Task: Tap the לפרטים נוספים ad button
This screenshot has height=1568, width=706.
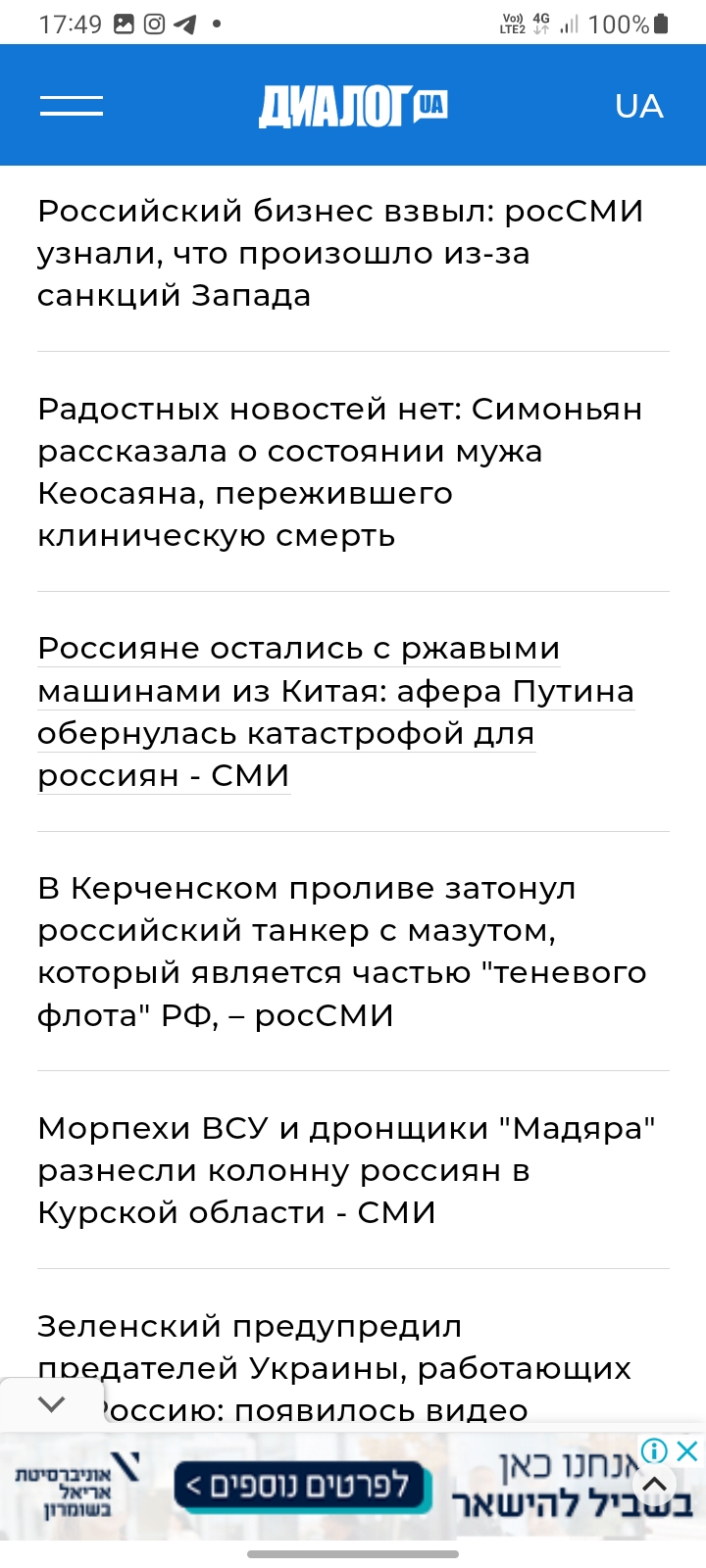Action: [x=303, y=1486]
